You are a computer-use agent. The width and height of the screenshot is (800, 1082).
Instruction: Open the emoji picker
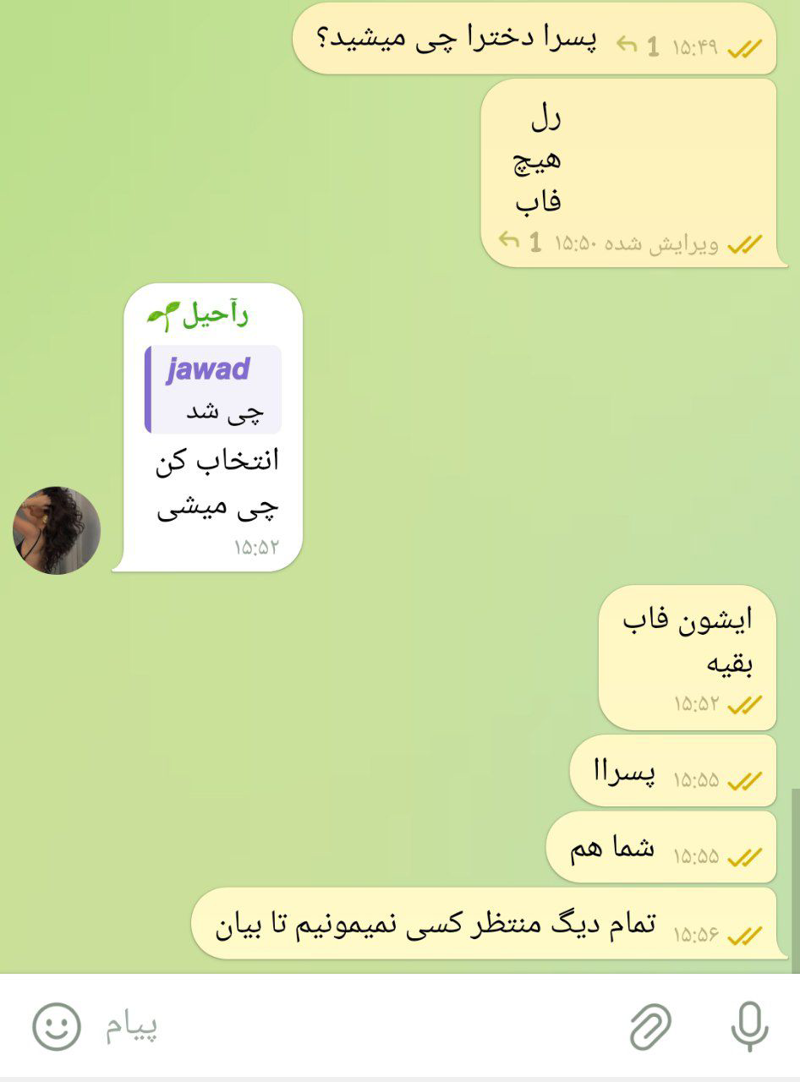click(x=56, y=1026)
